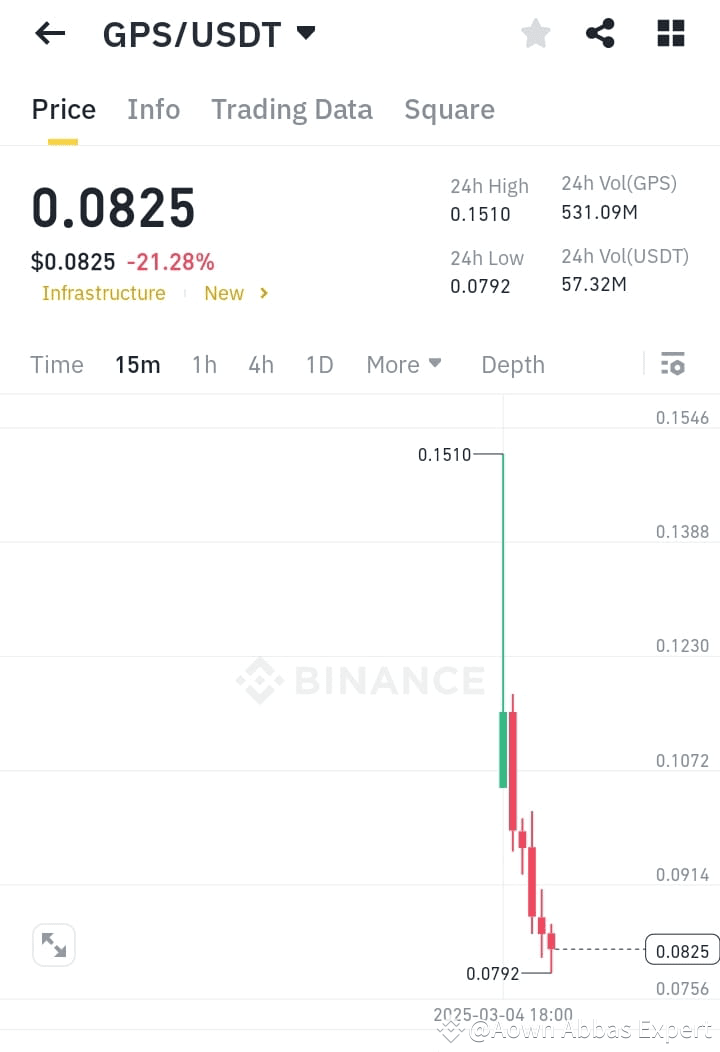Click the fullscreen expand icon on chart
Image resolution: width=720 pixels, height=1052 pixels.
pos(53,944)
